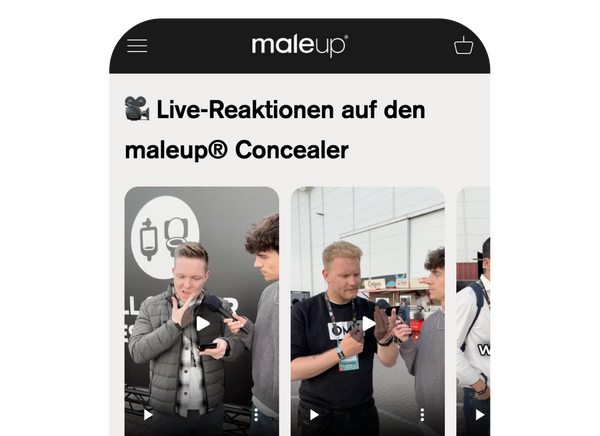Play the second reaction video with black t-shirt man
Image resolution: width=600 pixels, height=436 pixels.
(368, 323)
